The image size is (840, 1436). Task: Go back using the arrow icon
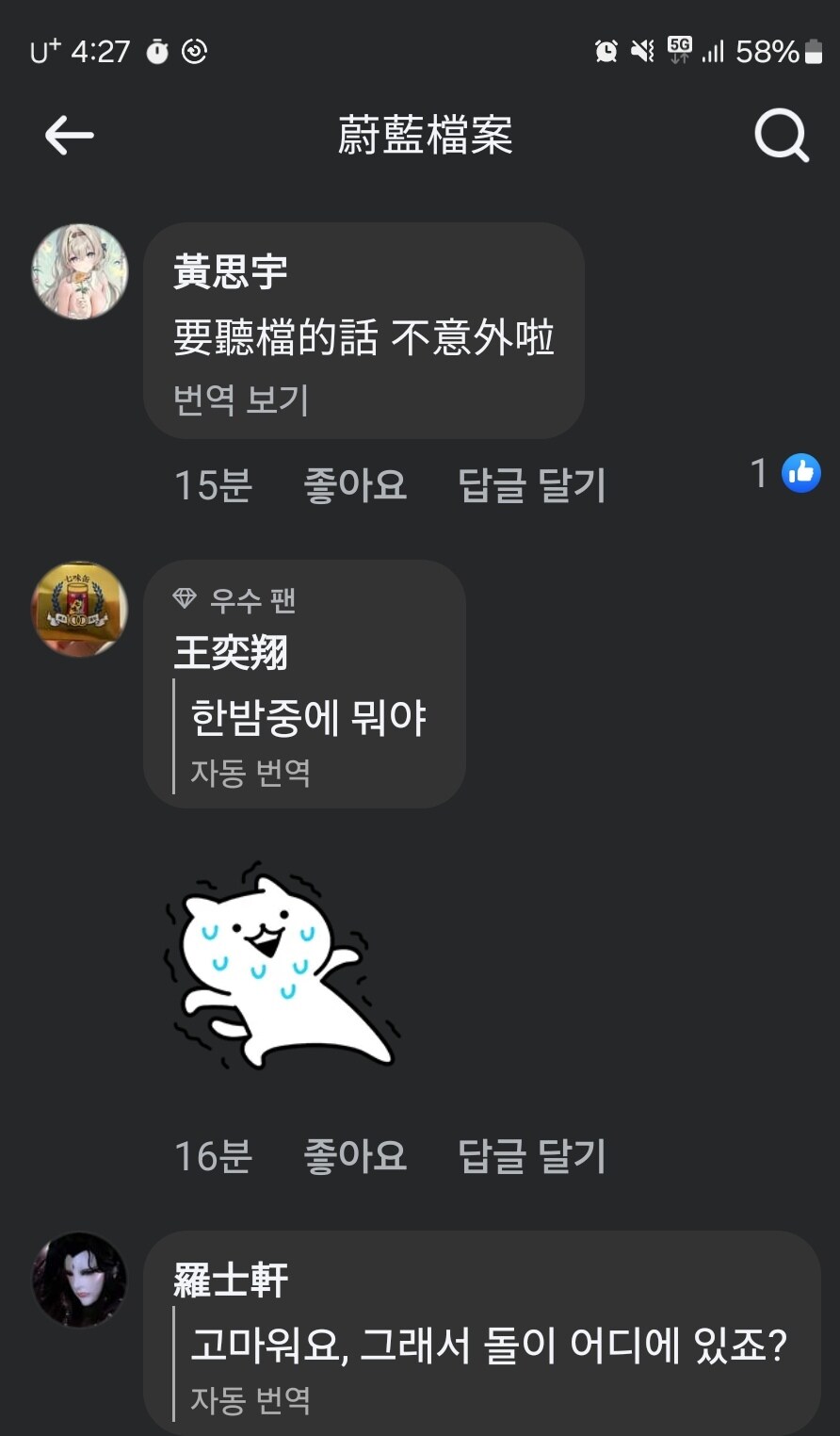click(x=69, y=136)
